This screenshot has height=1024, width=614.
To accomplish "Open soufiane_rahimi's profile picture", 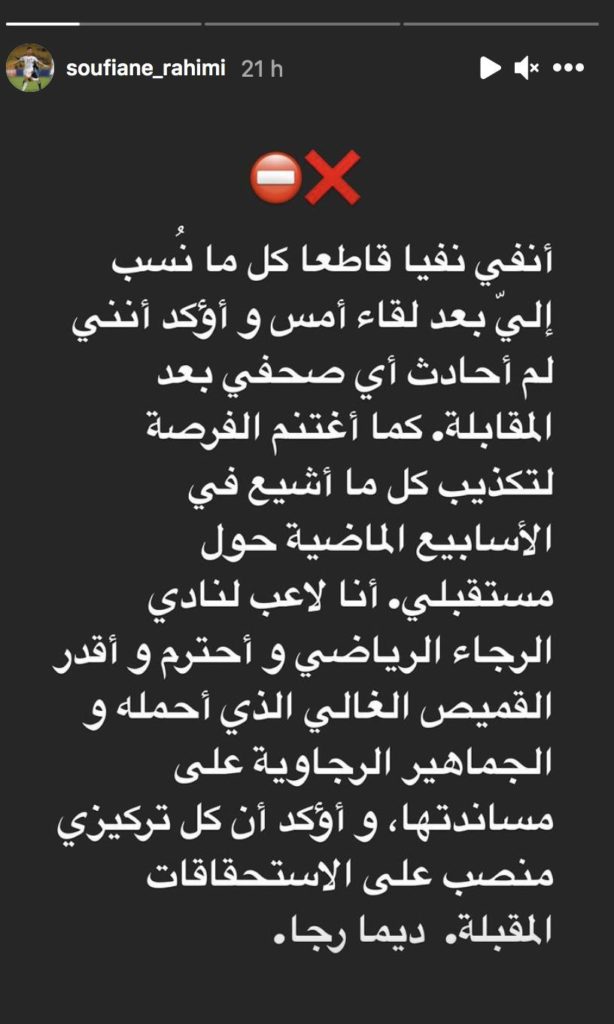I will point(29,68).
